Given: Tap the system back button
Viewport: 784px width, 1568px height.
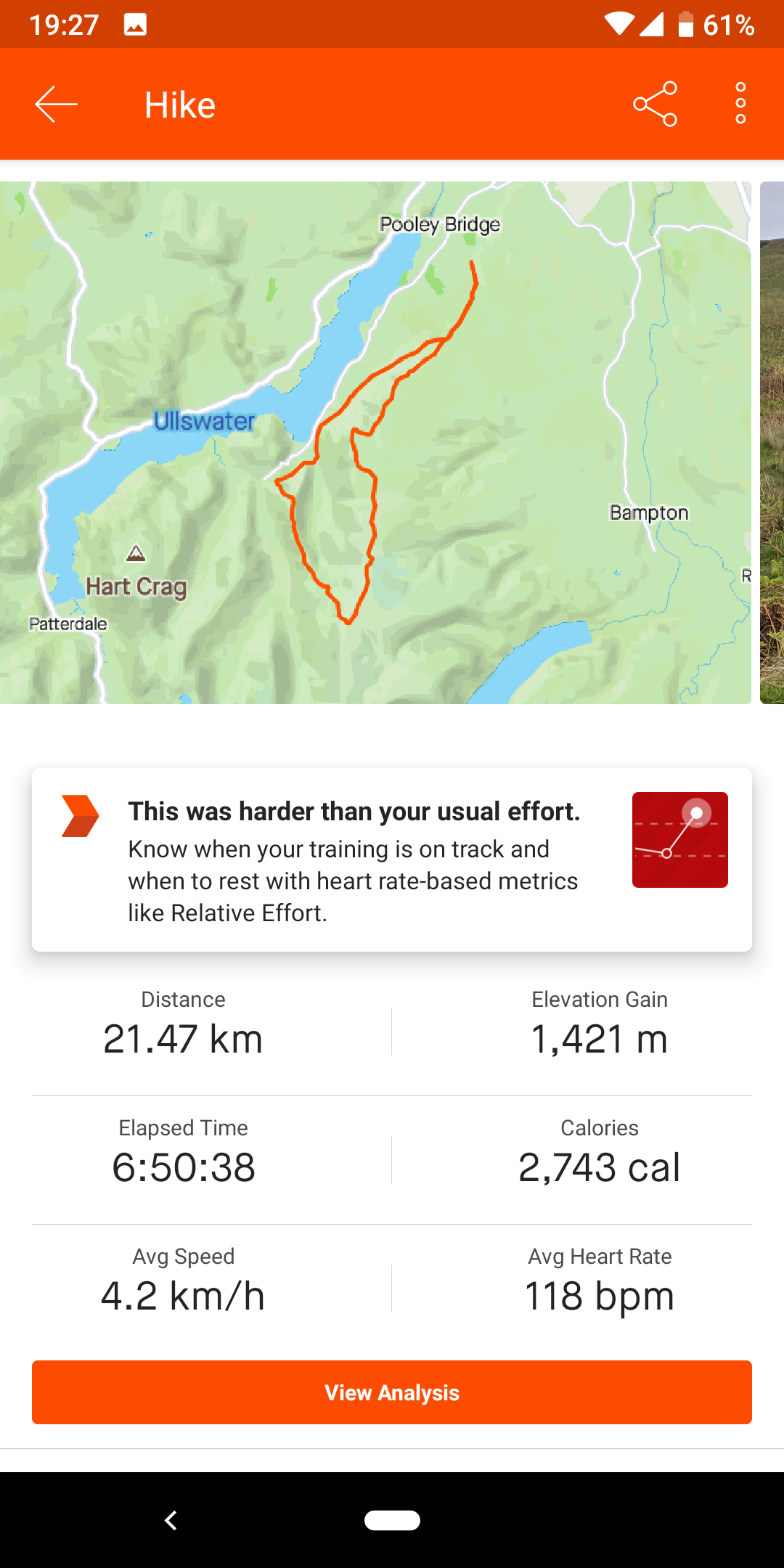Looking at the screenshot, I should [x=171, y=1520].
